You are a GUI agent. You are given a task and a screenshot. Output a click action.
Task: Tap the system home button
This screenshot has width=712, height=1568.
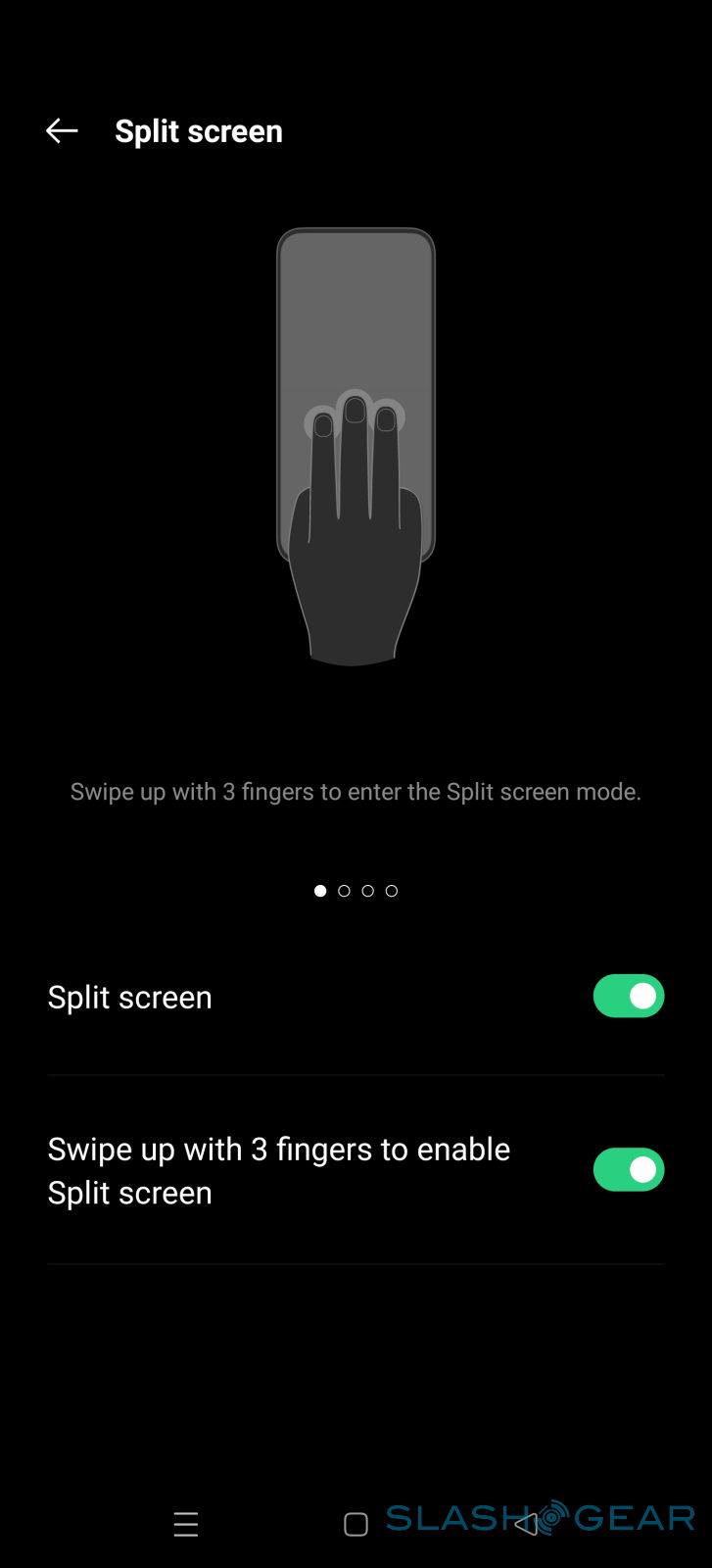356,1524
